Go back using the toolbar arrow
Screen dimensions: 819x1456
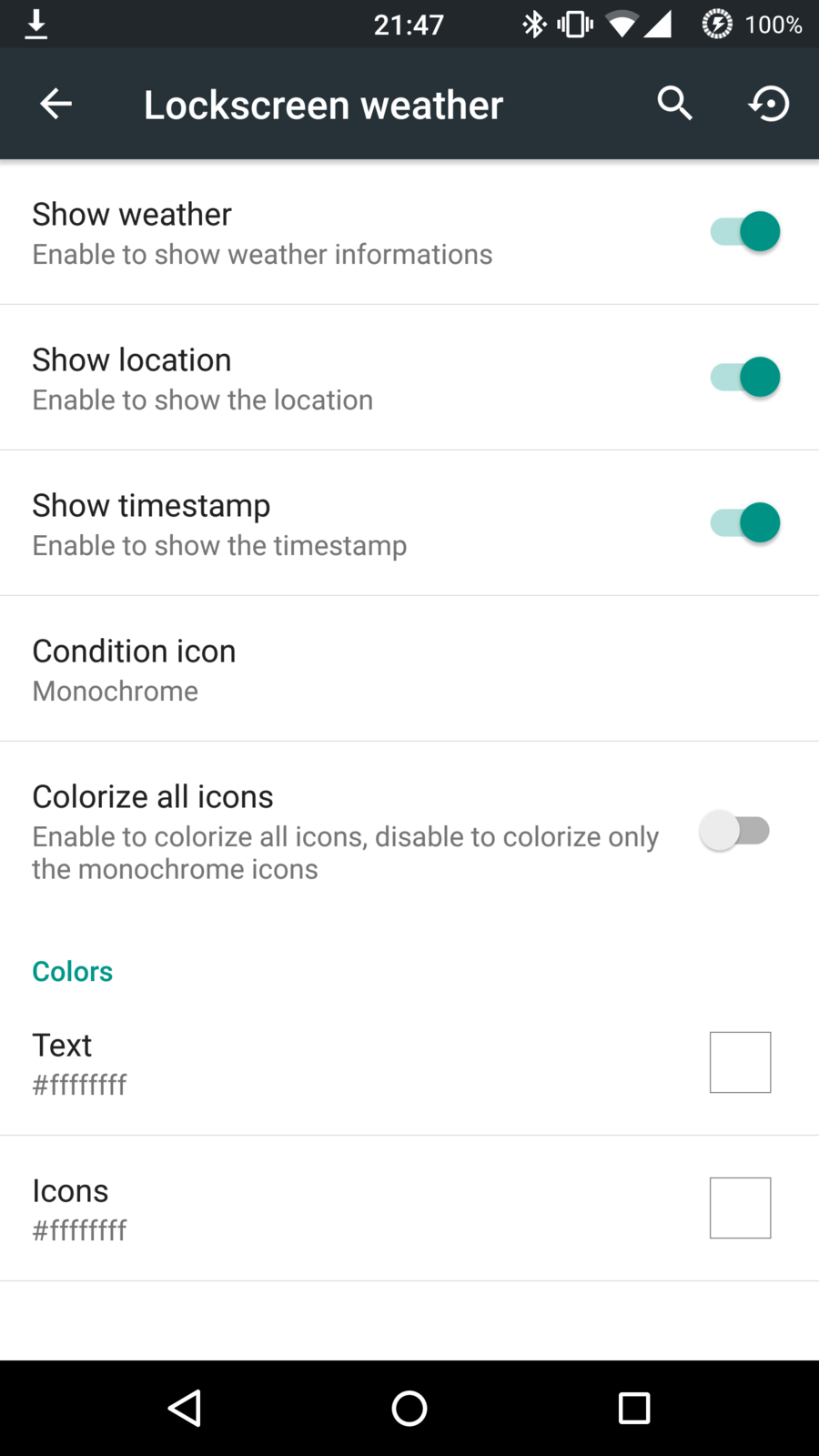[x=56, y=104]
